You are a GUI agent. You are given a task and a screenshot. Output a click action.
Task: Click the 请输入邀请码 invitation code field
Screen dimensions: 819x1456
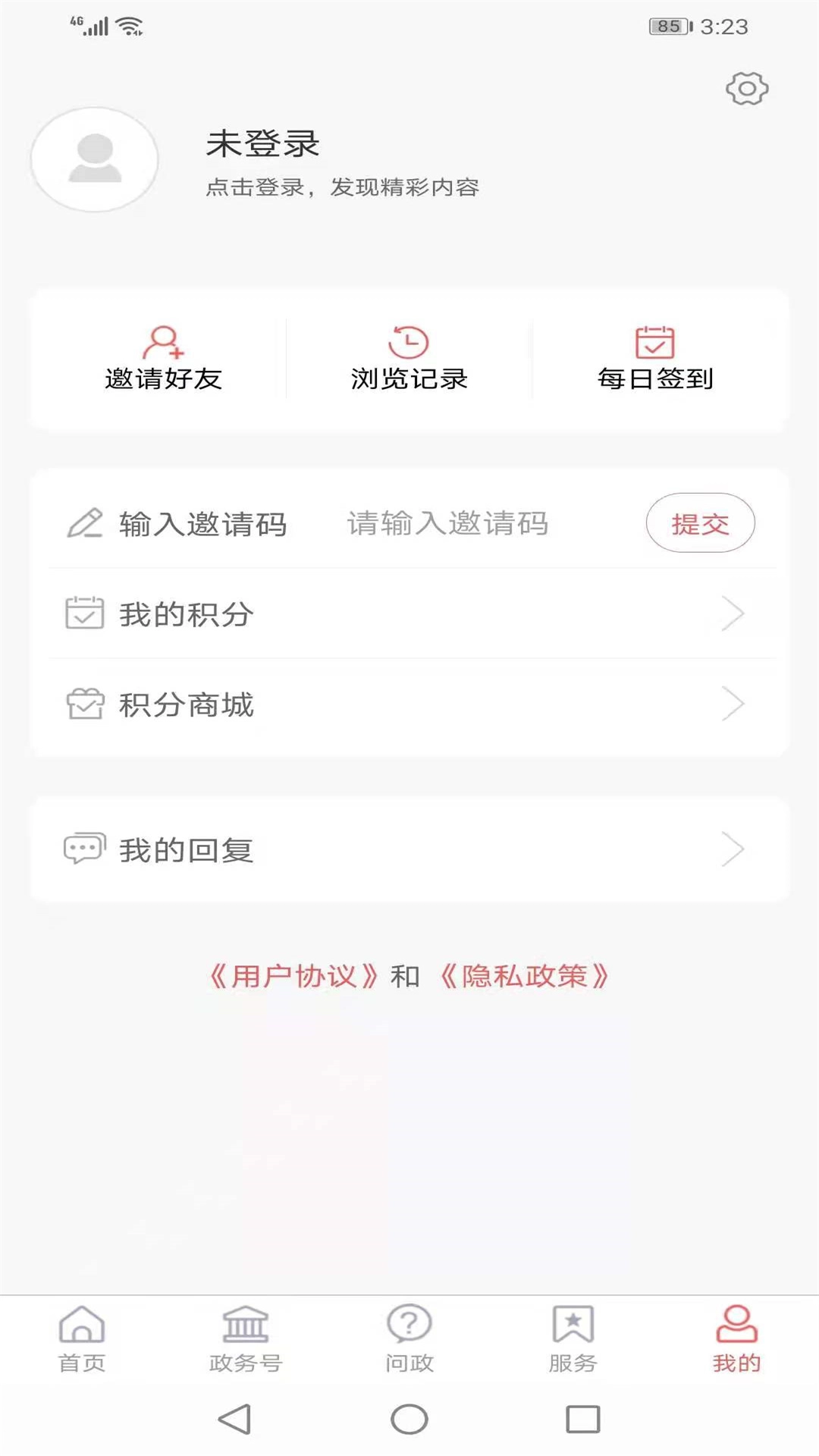coord(447,525)
